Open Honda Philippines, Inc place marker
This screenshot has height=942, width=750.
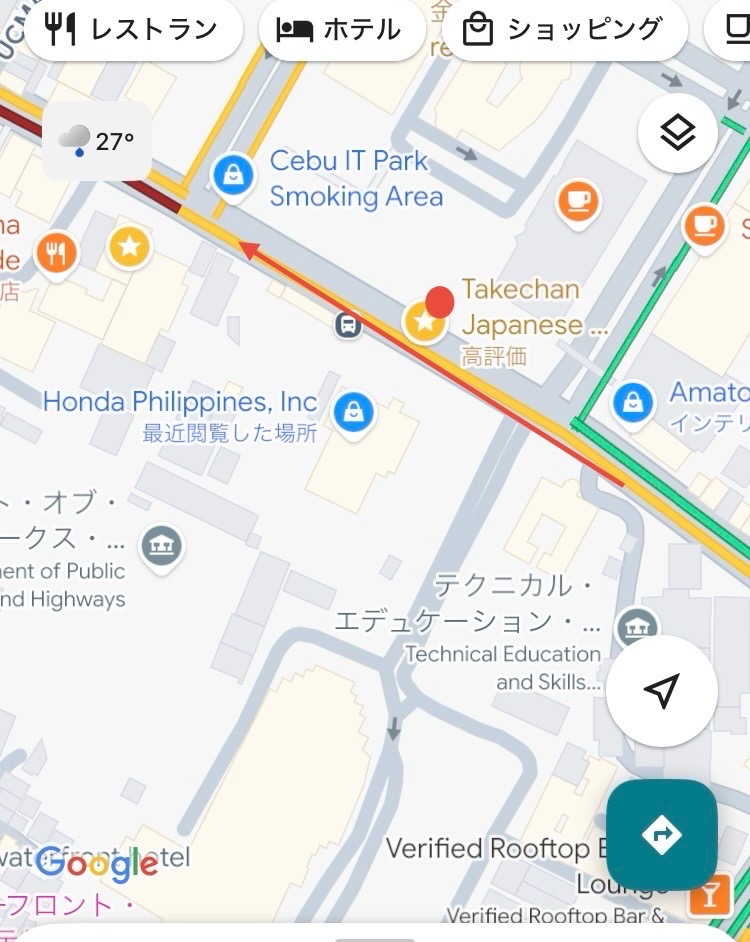(353, 411)
